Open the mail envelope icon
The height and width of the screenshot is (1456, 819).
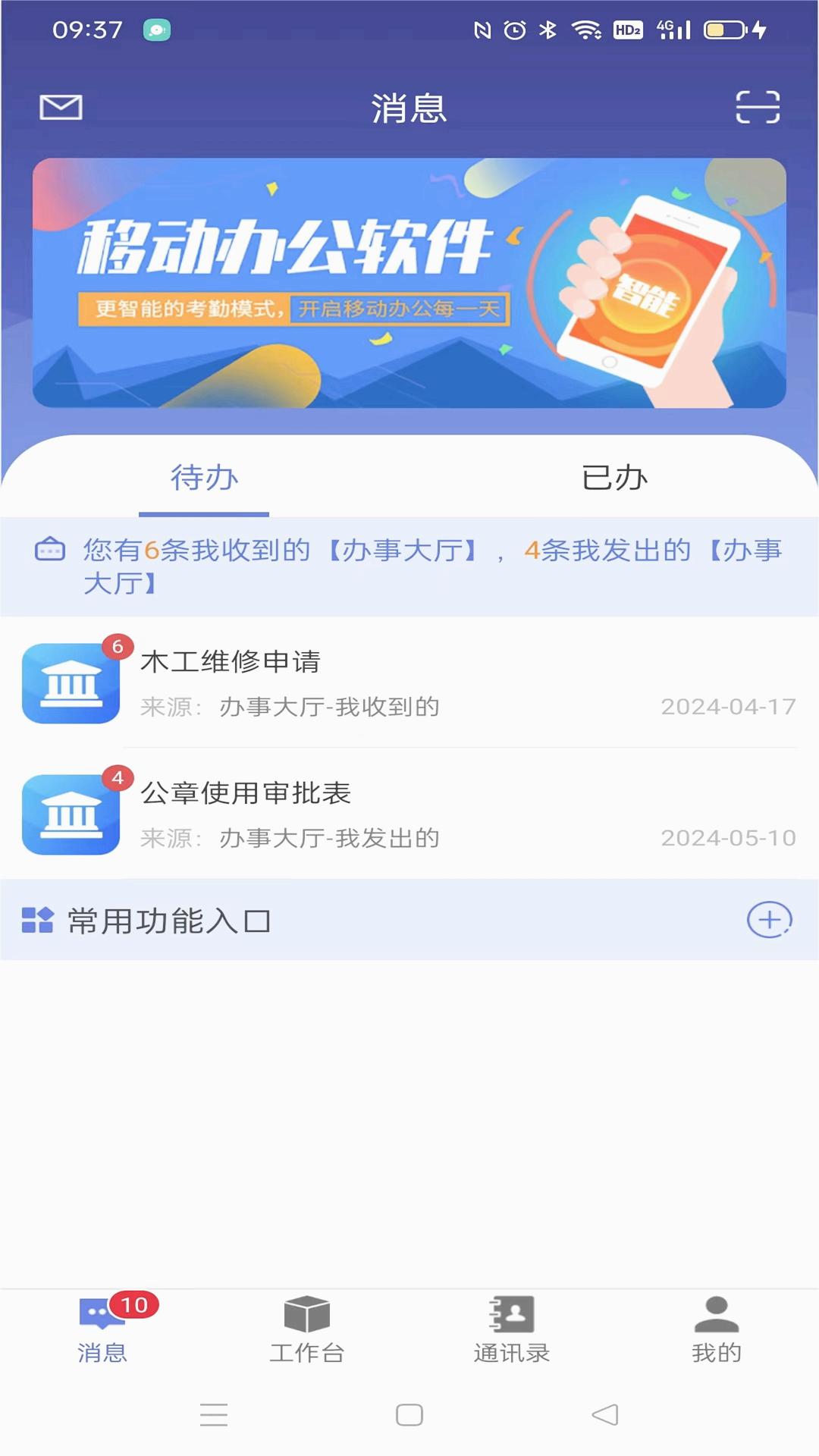pyautogui.click(x=60, y=107)
